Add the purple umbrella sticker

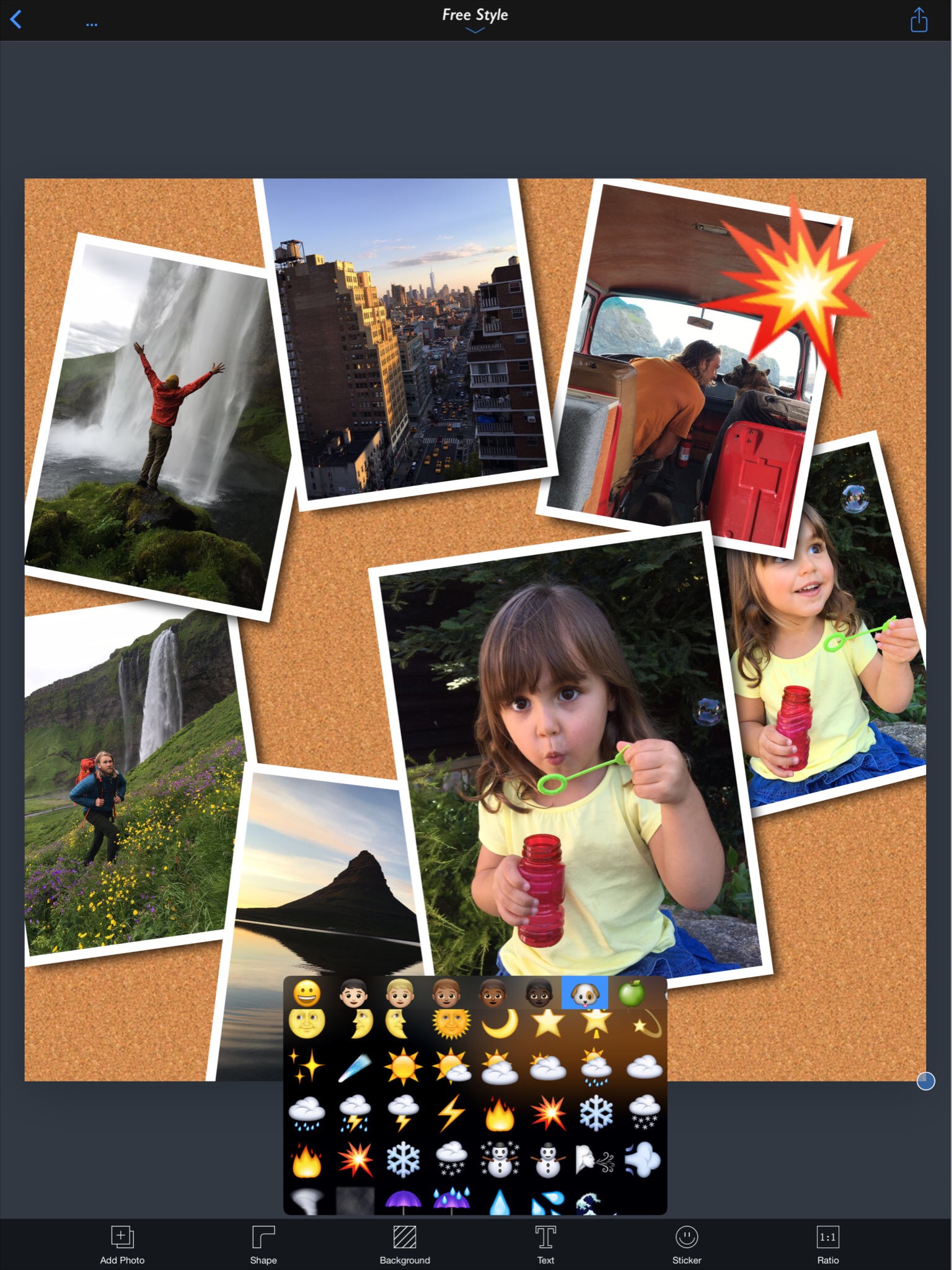coord(403,1201)
